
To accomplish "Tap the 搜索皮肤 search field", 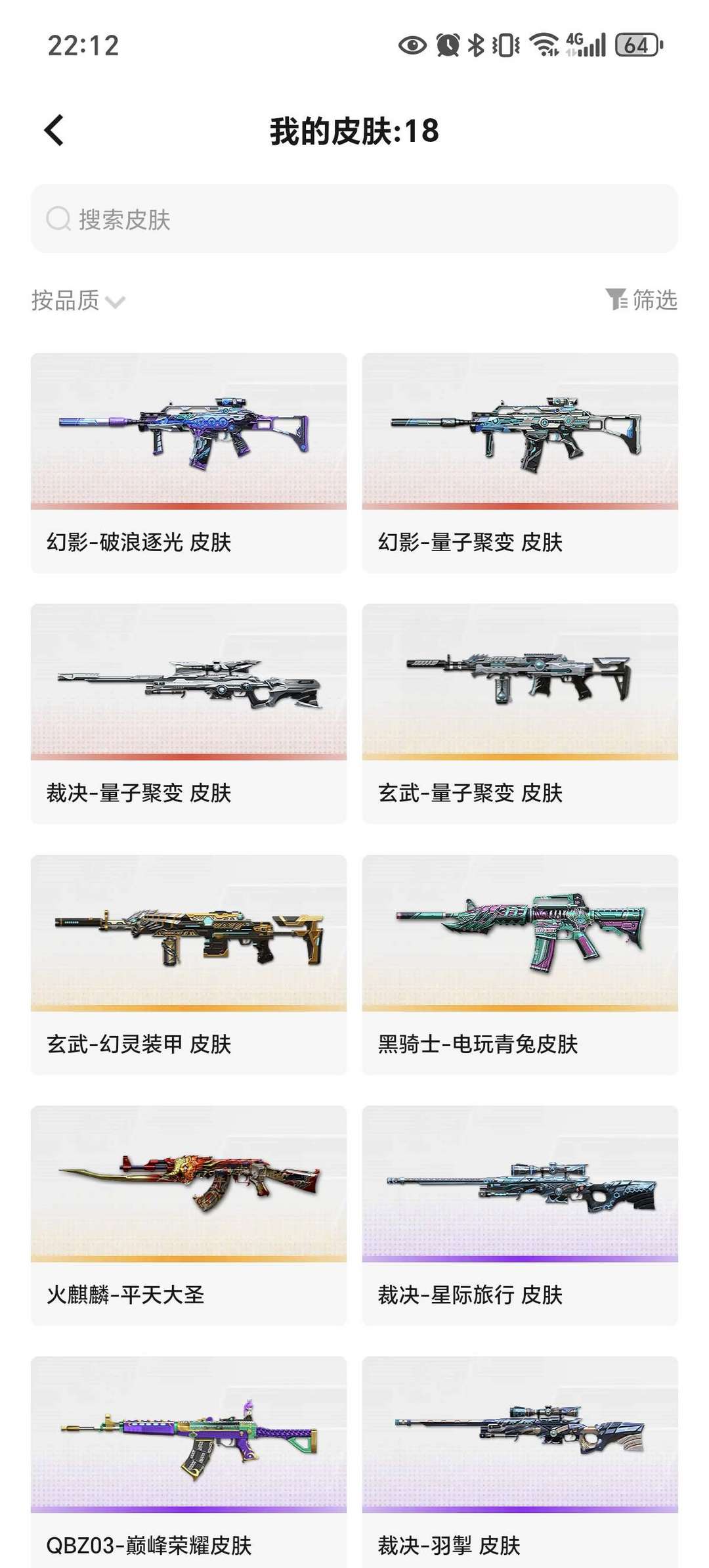I will (354, 219).
